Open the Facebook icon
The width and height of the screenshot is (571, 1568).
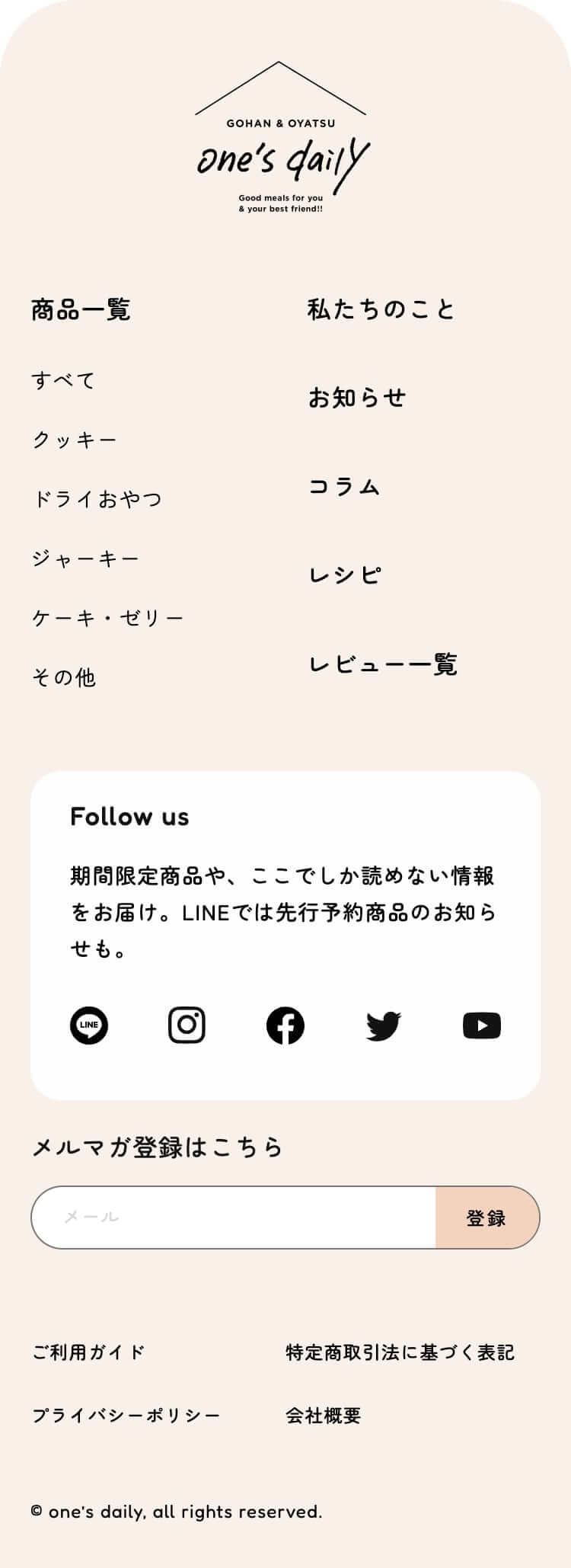pyautogui.click(x=285, y=1025)
